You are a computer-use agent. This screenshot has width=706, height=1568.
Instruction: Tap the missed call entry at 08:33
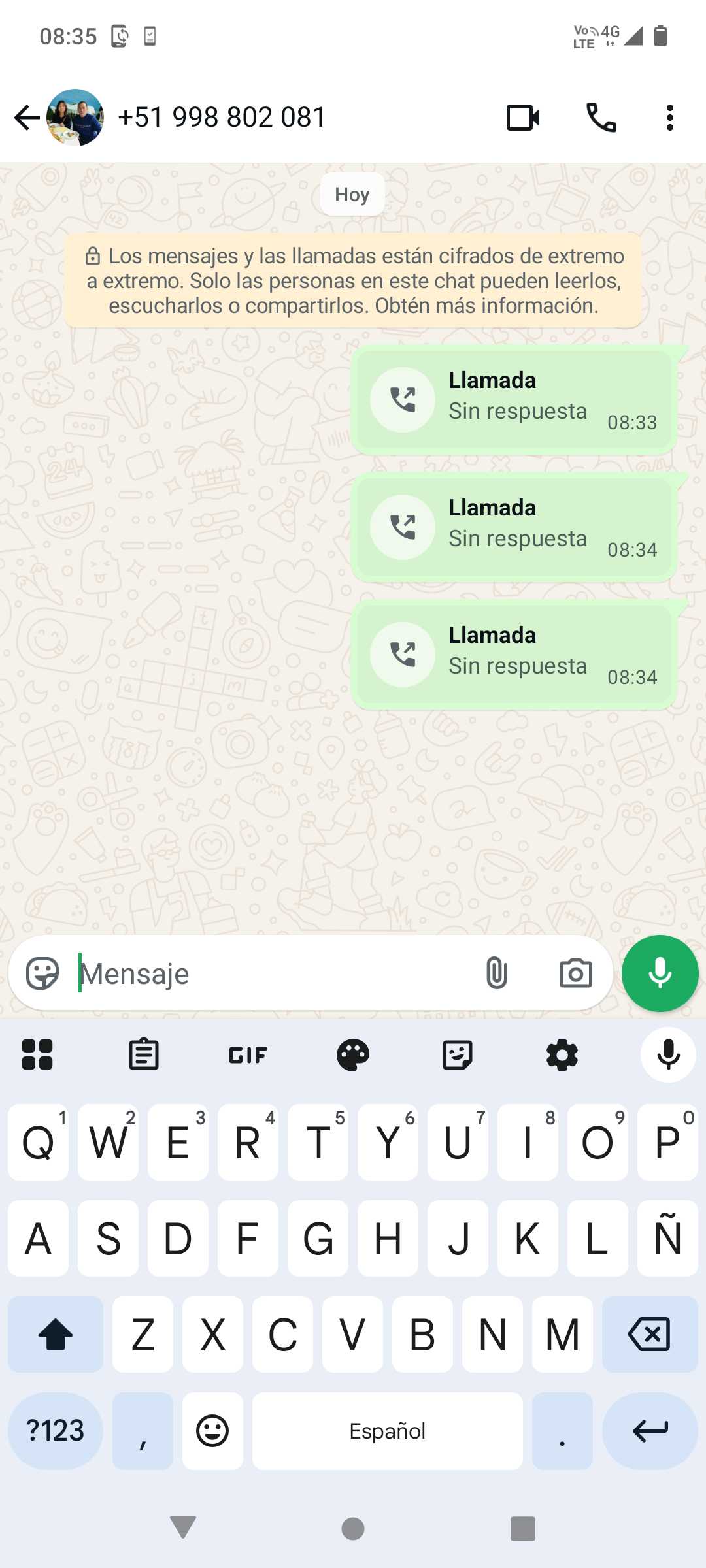[x=514, y=400]
